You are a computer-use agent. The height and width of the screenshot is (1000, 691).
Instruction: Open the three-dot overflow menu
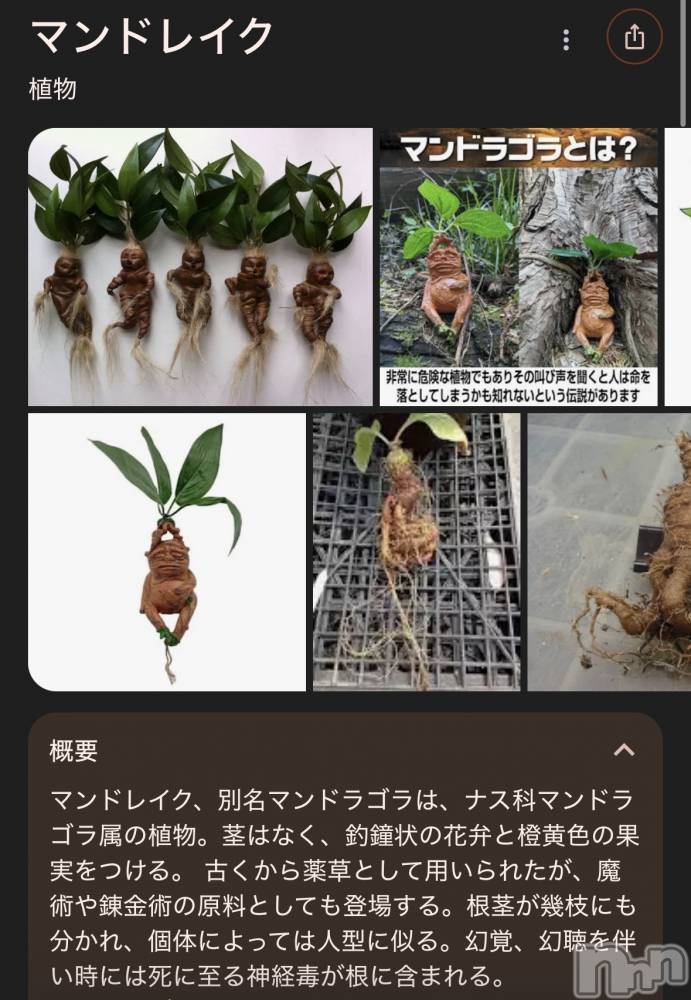tap(566, 39)
